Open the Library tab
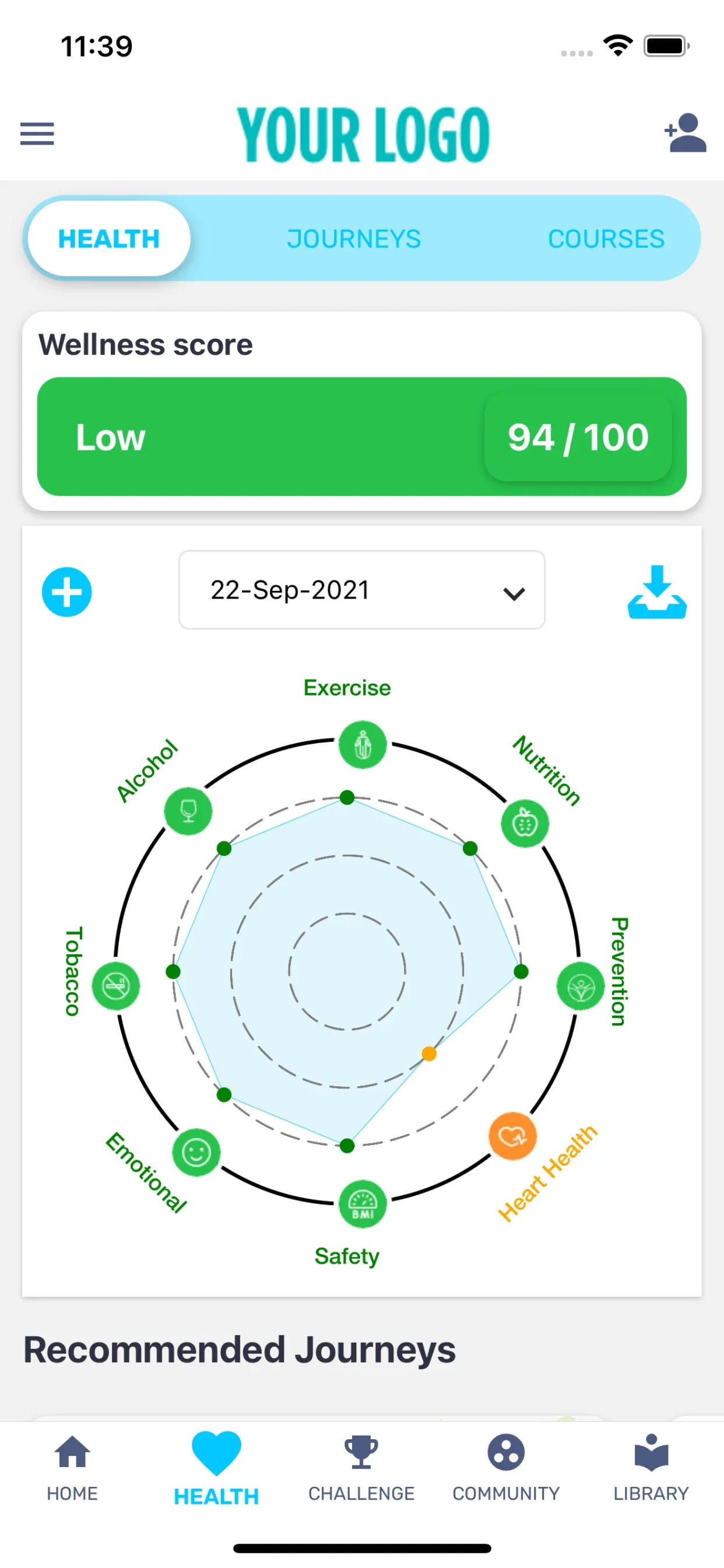Screen dimensions: 724x1568 [x=651, y=1467]
